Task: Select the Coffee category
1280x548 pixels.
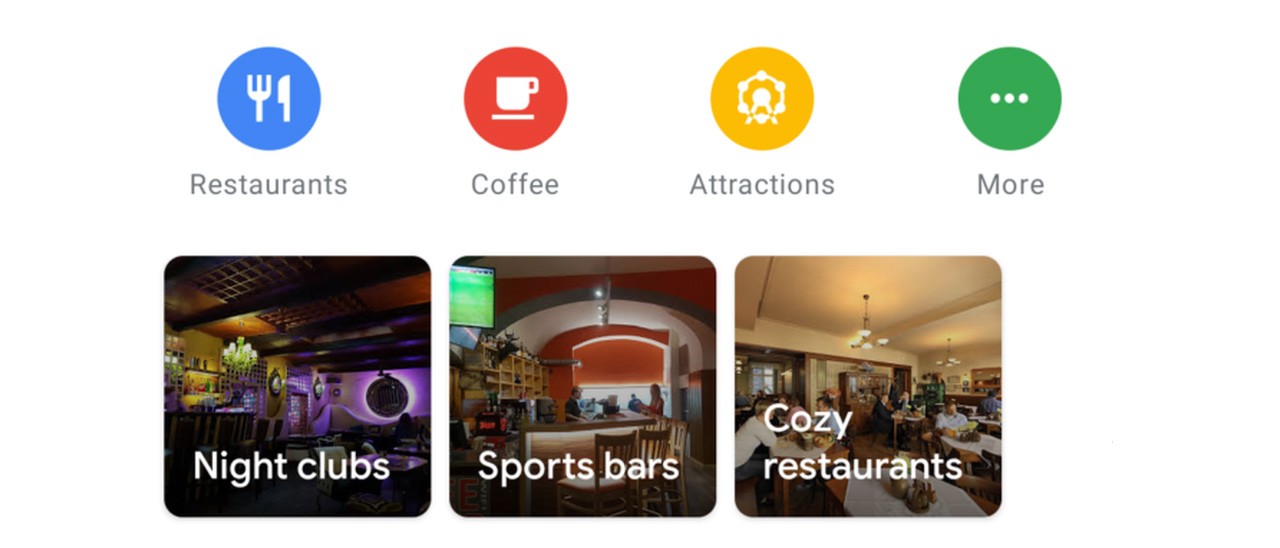Action: click(515, 99)
